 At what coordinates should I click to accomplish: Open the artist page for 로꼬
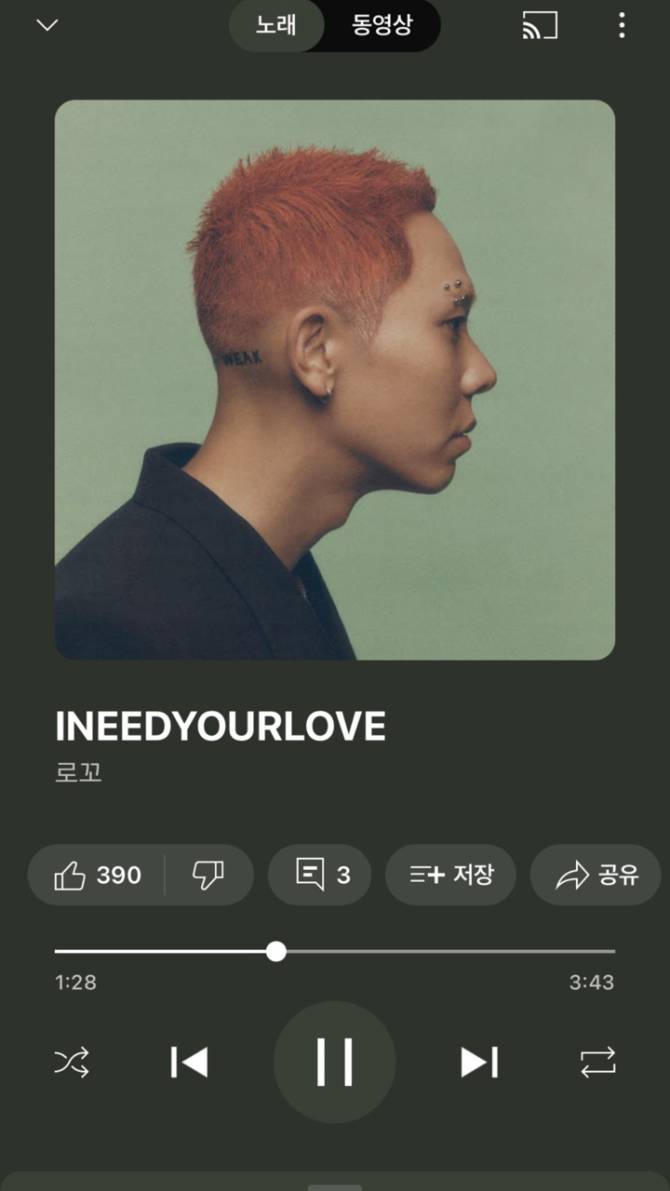coord(79,773)
